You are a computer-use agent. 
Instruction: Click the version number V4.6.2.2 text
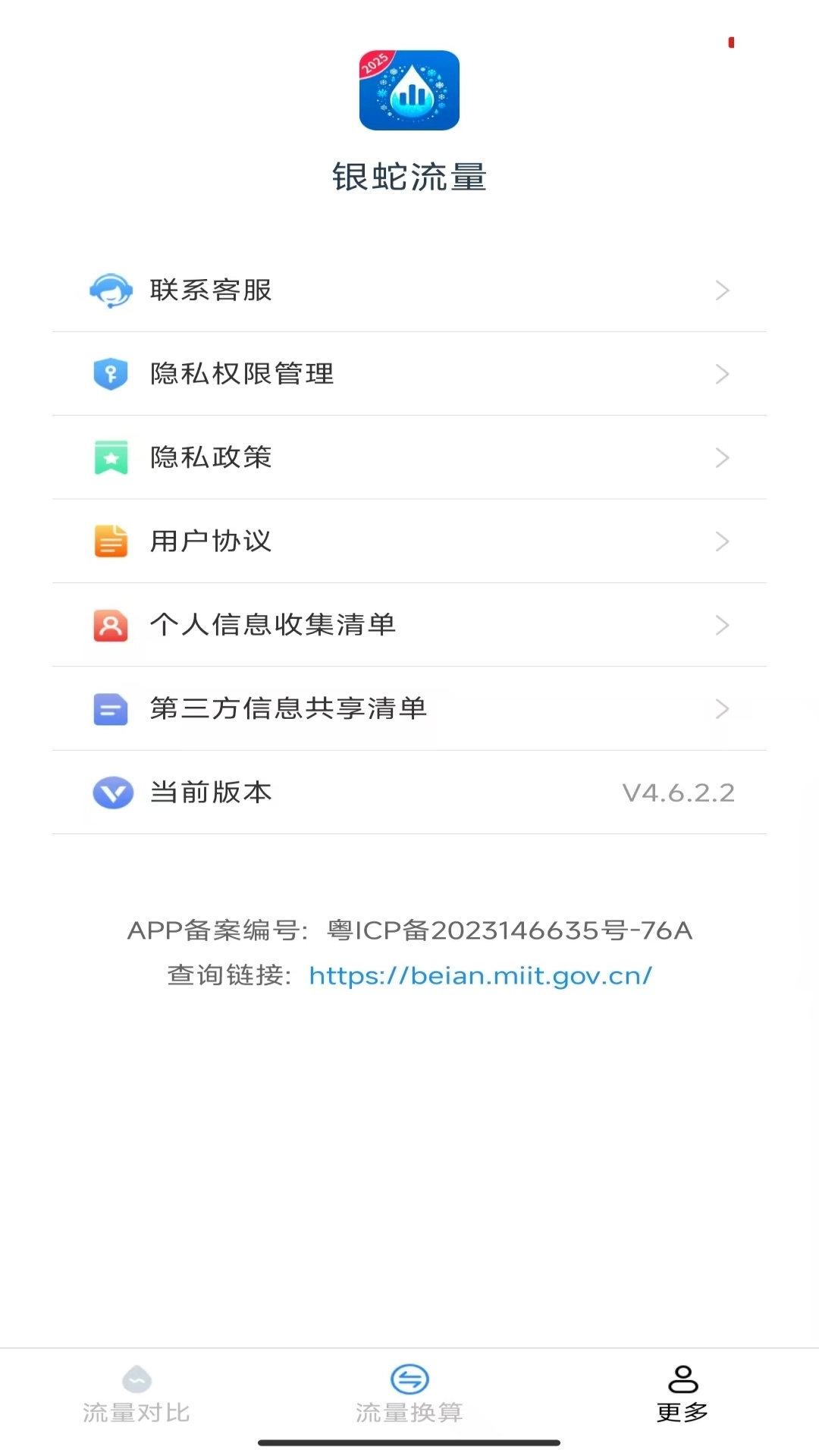point(679,792)
